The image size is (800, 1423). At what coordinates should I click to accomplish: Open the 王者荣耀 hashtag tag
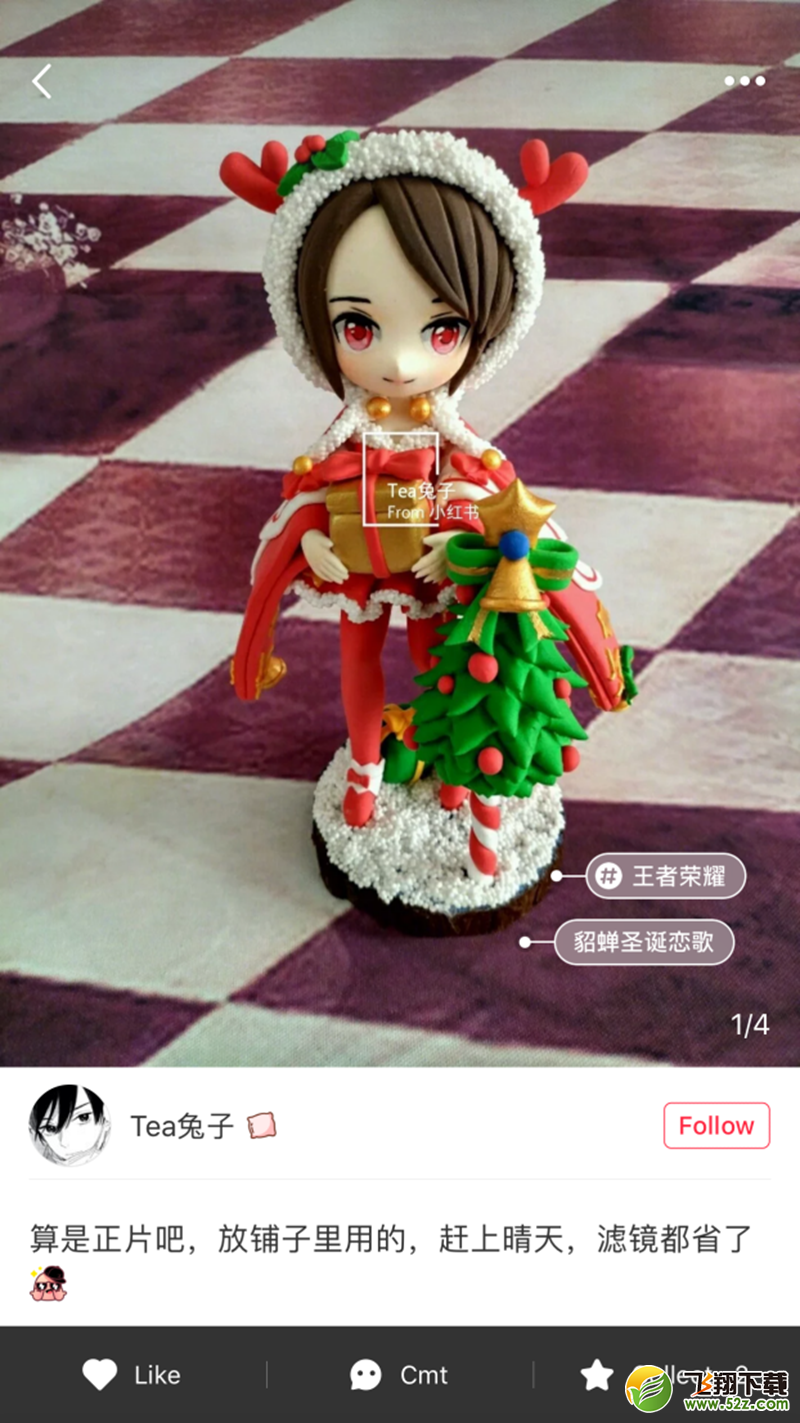point(666,877)
